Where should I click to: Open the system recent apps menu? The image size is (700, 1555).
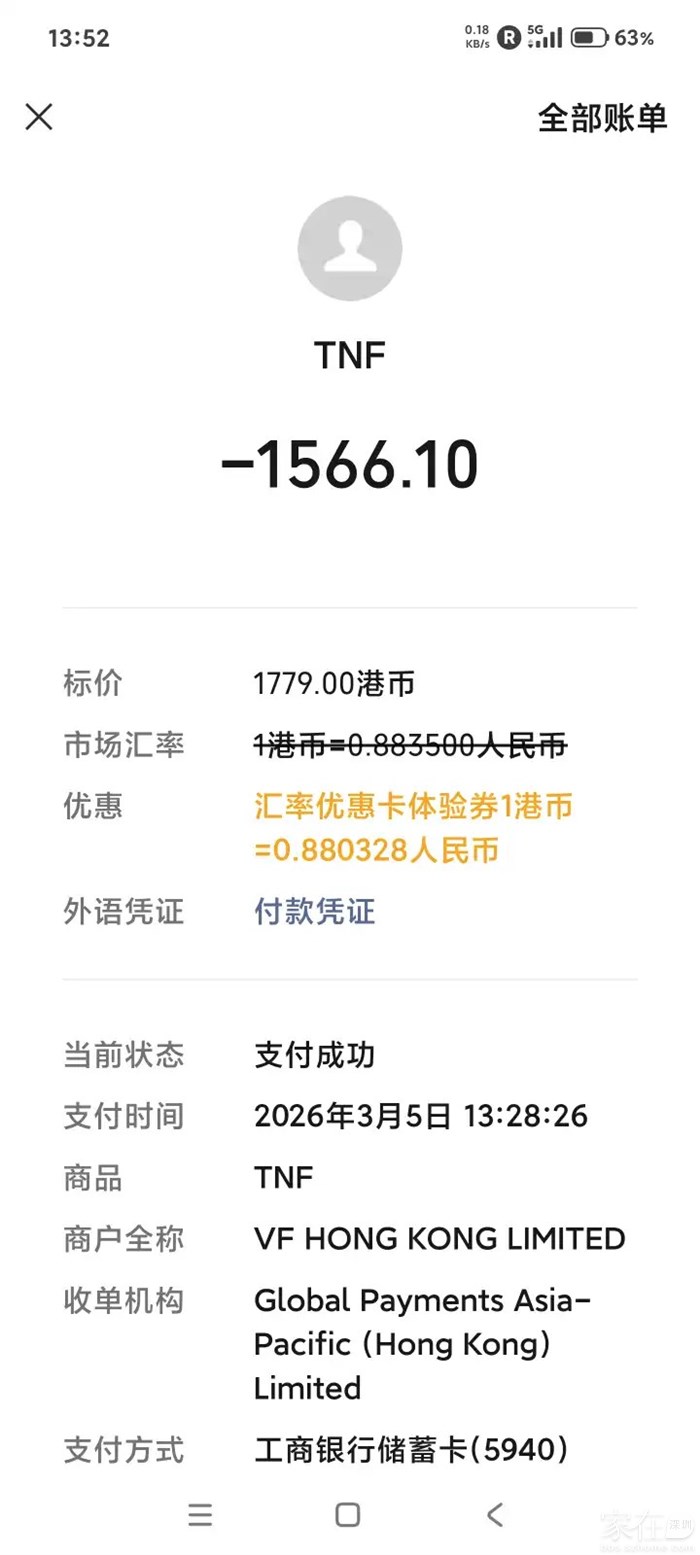point(201,1514)
